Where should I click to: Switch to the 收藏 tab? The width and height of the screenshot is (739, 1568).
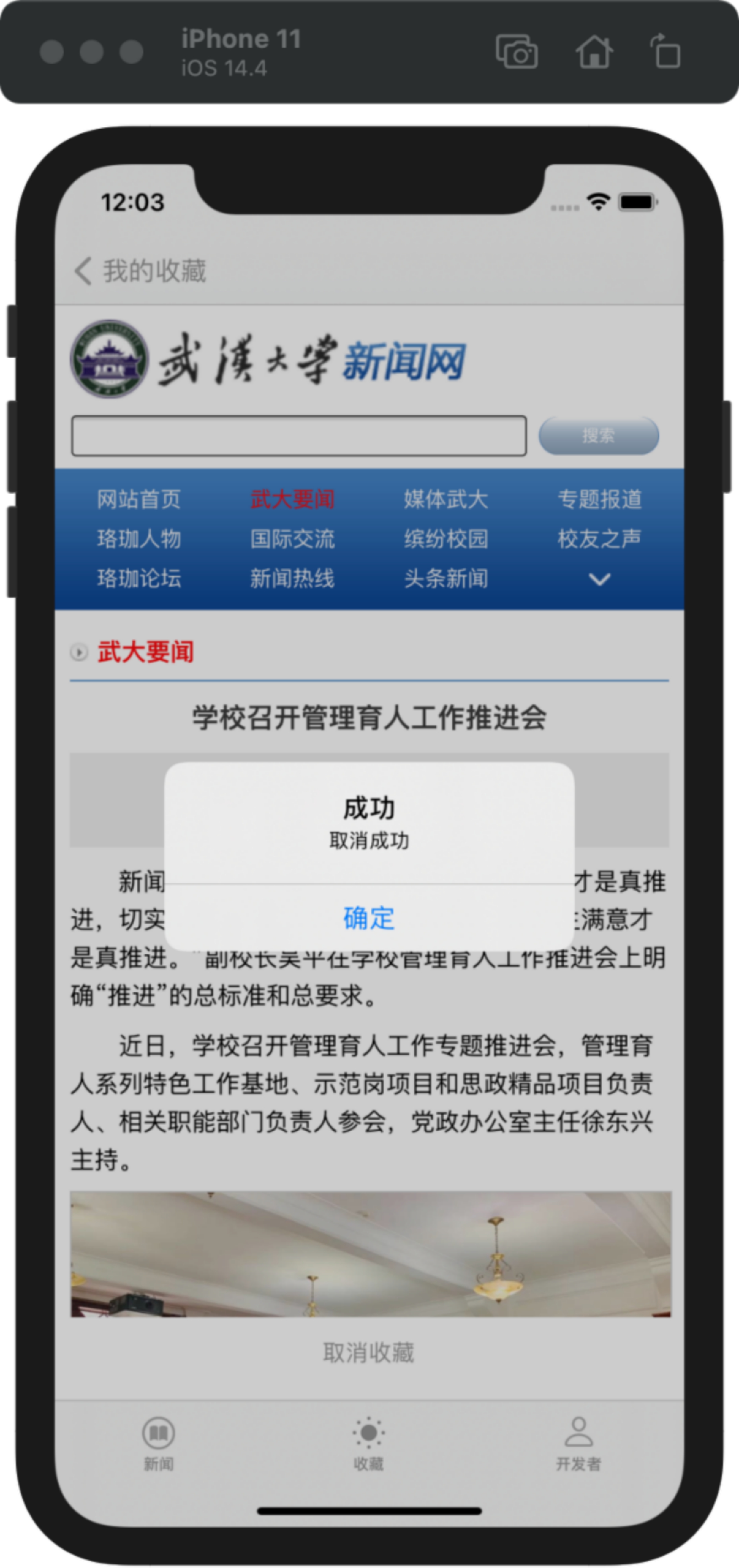(369, 1443)
